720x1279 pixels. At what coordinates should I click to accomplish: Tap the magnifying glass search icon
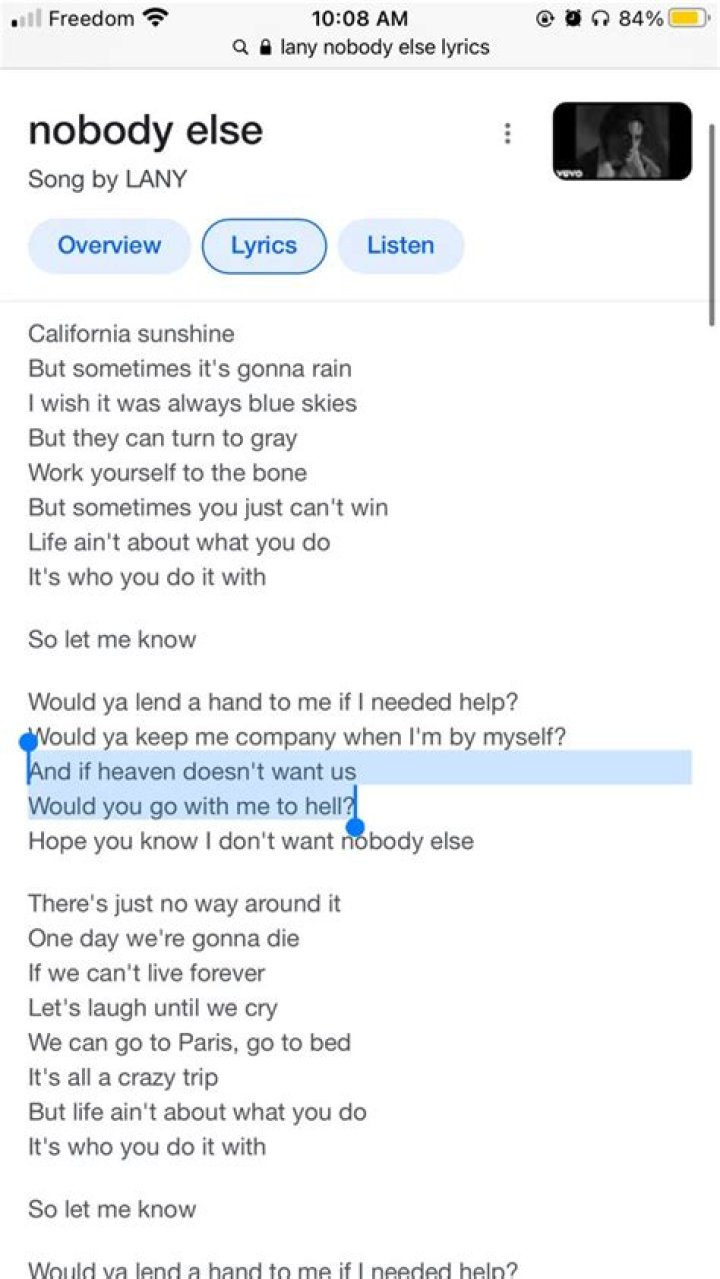pyautogui.click(x=240, y=47)
